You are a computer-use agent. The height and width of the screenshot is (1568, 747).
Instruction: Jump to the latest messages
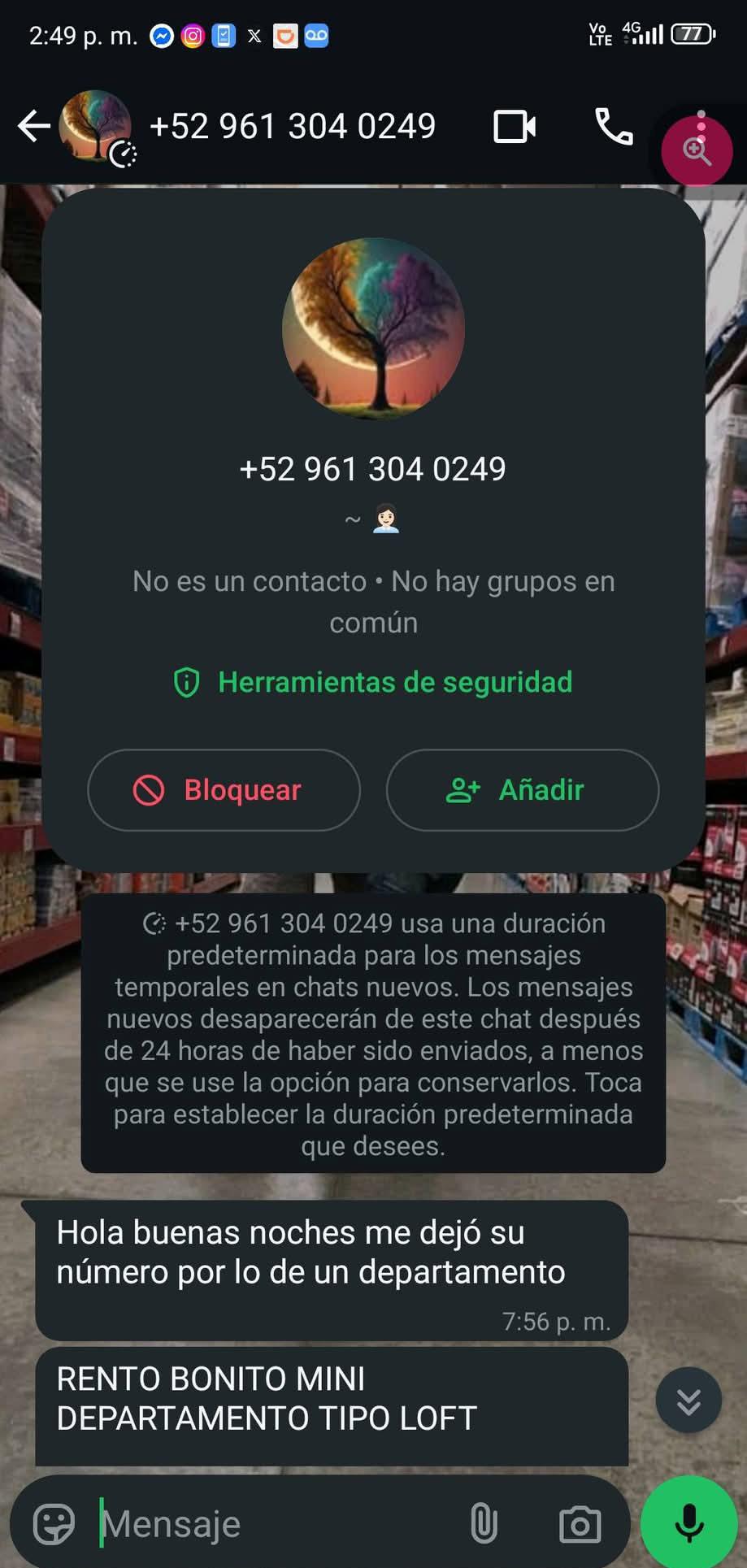[x=688, y=1401]
